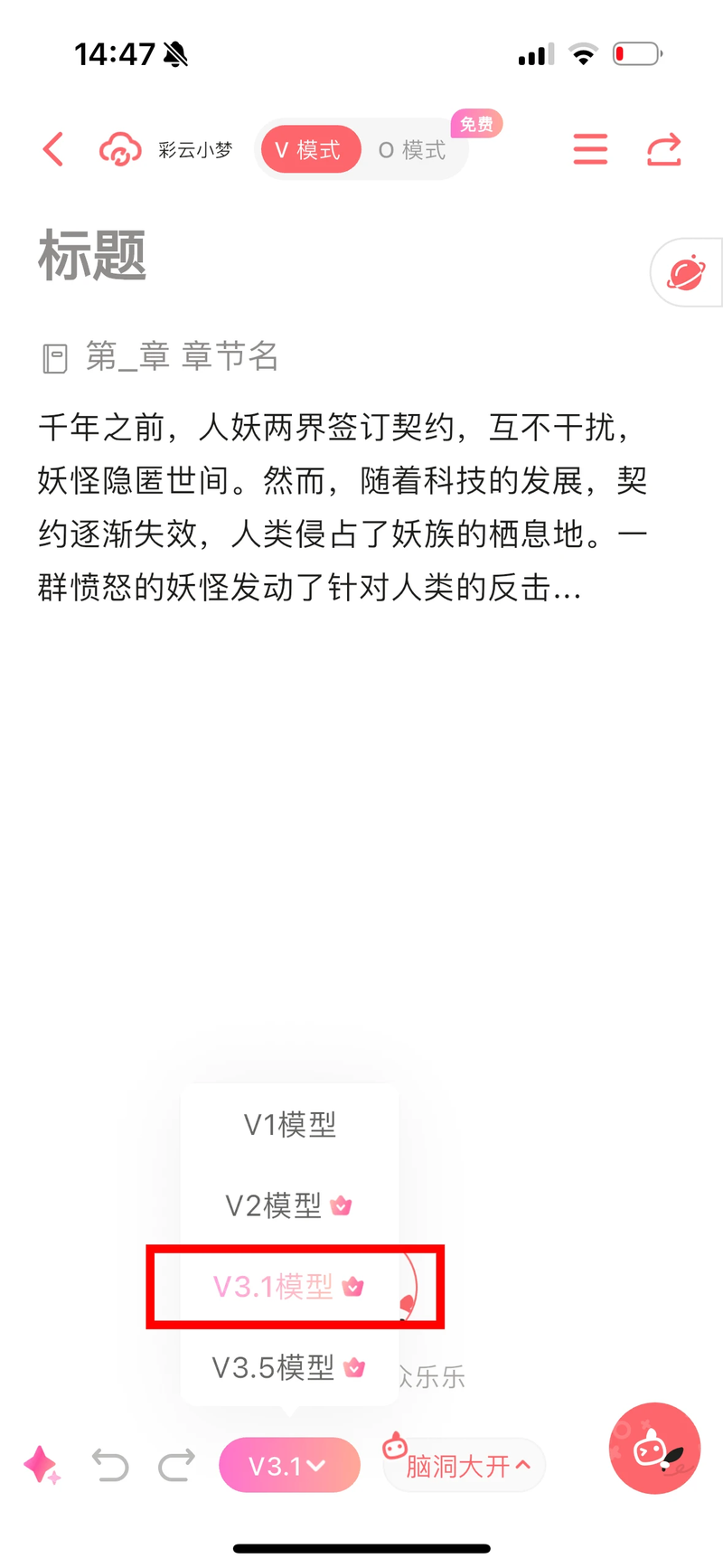
Task: Open the sparkle star tool
Action: coord(42,1465)
